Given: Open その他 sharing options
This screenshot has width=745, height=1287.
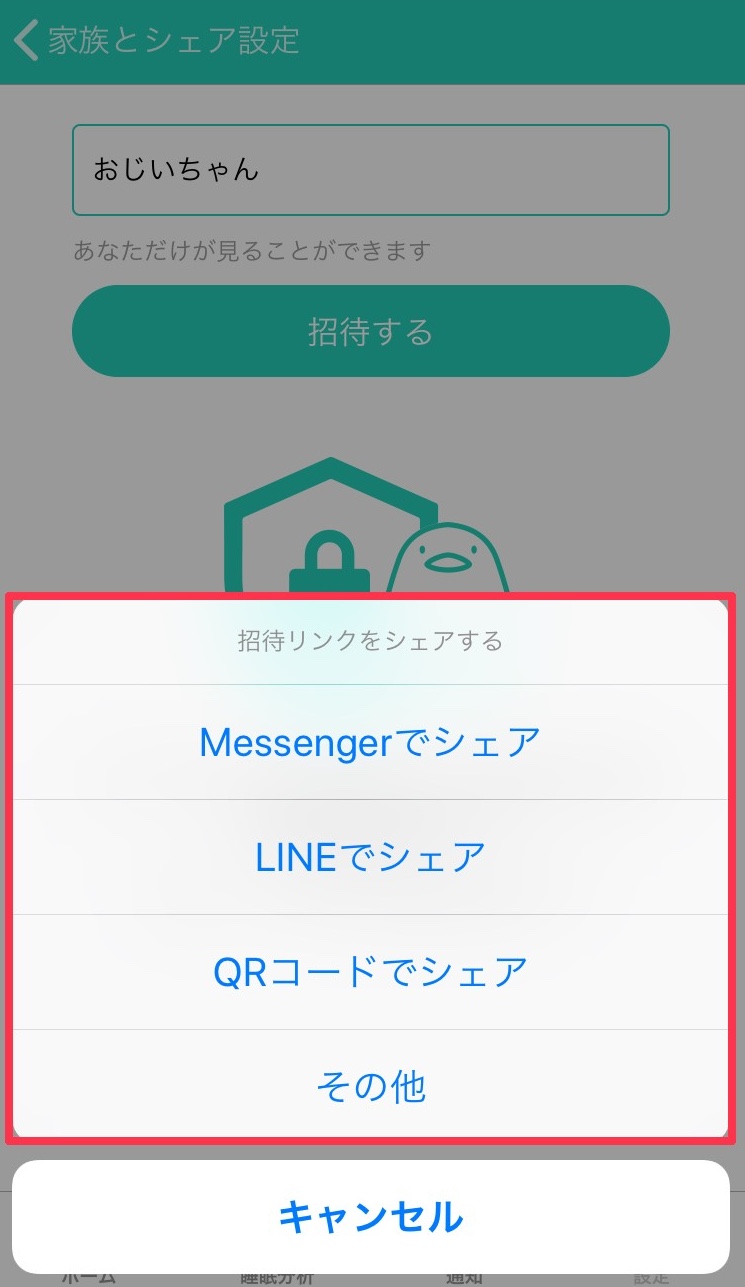Looking at the screenshot, I should pos(370,1086).
